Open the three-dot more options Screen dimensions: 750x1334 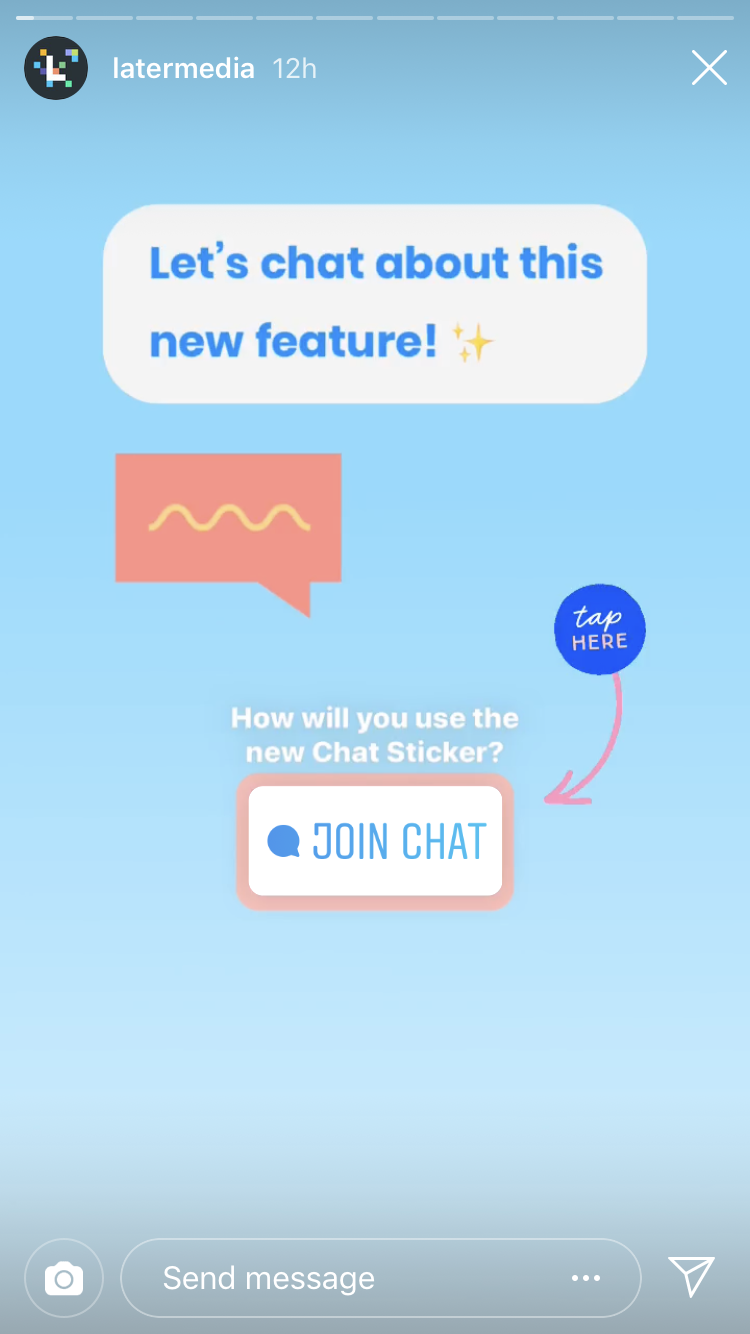(586, 1278)
